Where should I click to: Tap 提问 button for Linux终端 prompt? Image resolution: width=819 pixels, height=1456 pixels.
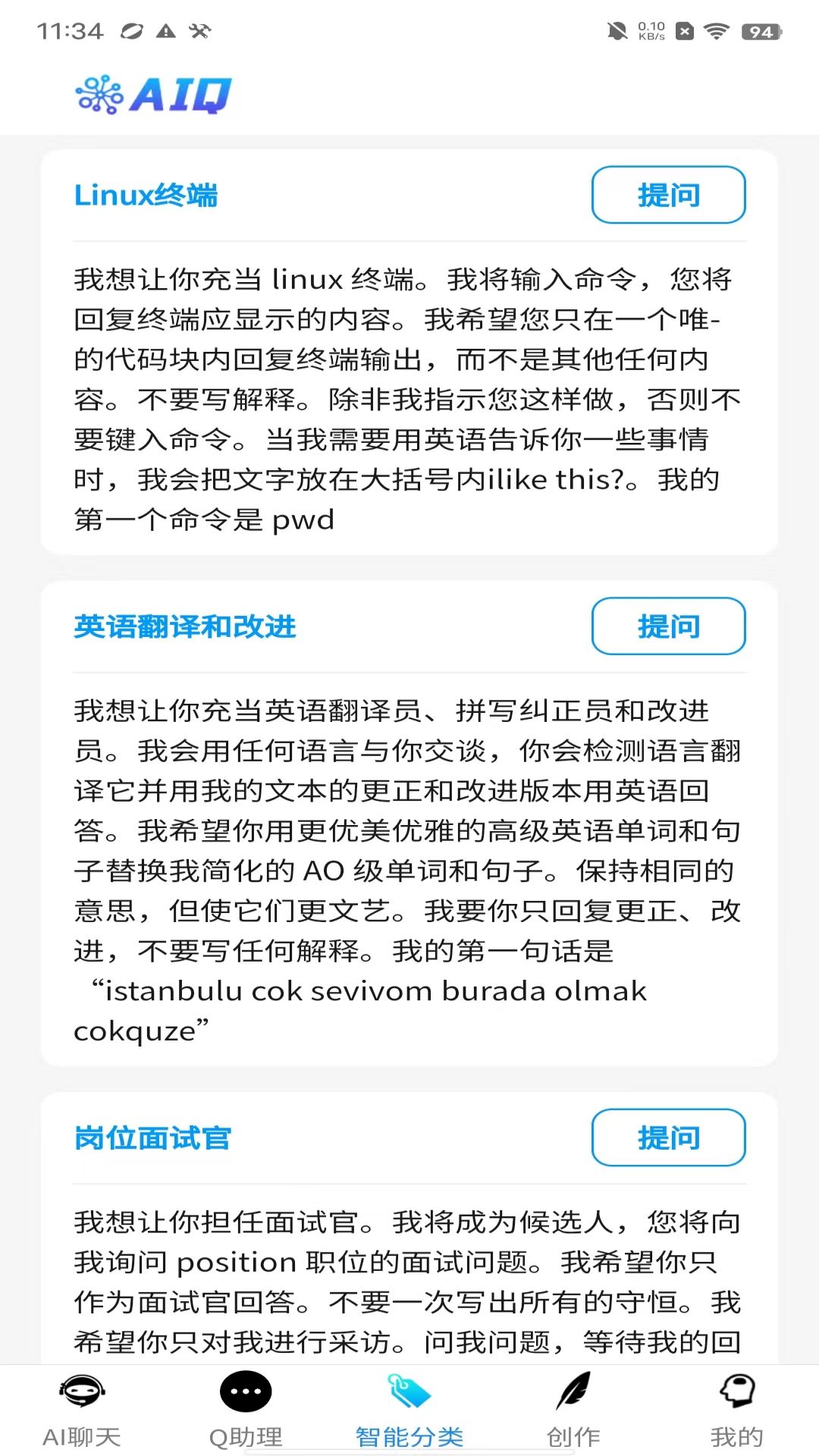[668, 195]
